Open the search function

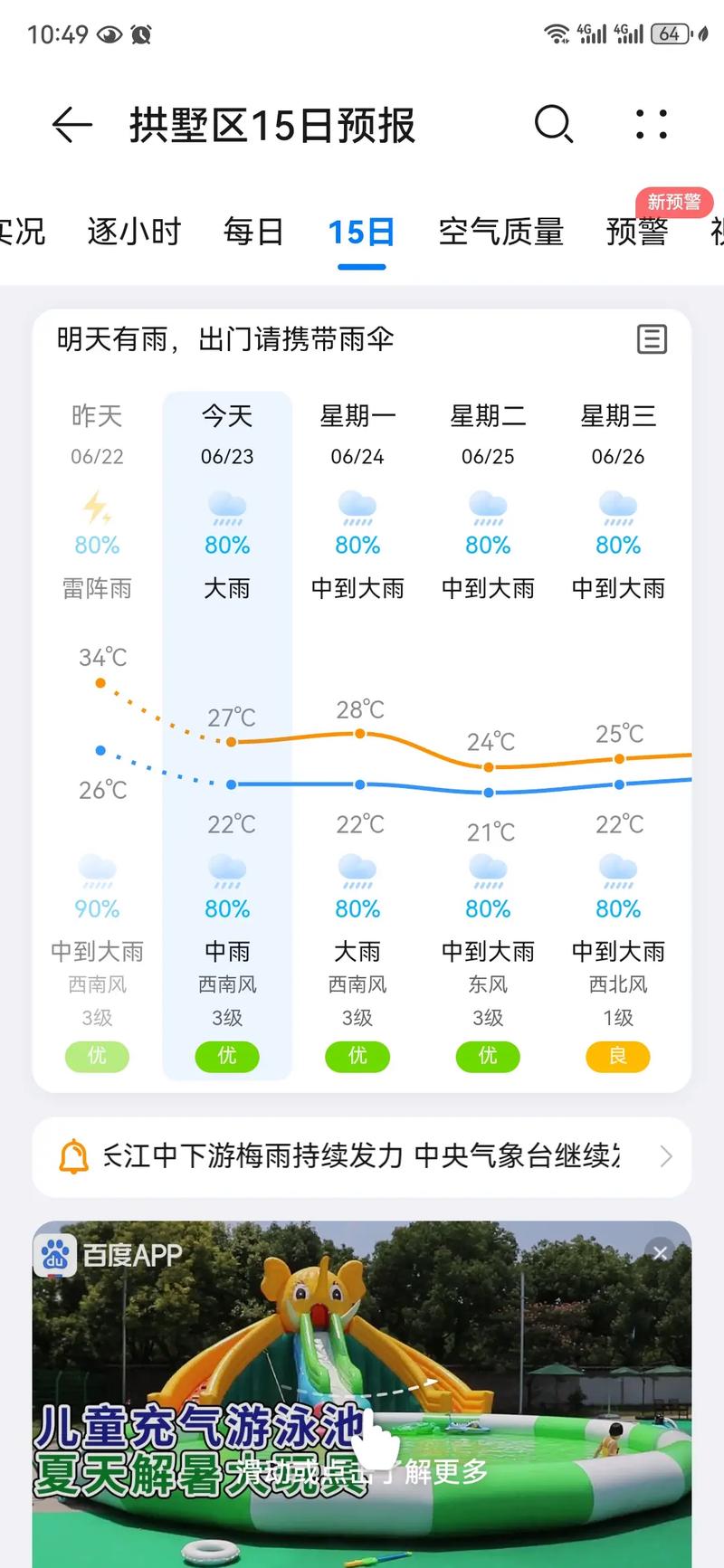(x=555, y=125)
